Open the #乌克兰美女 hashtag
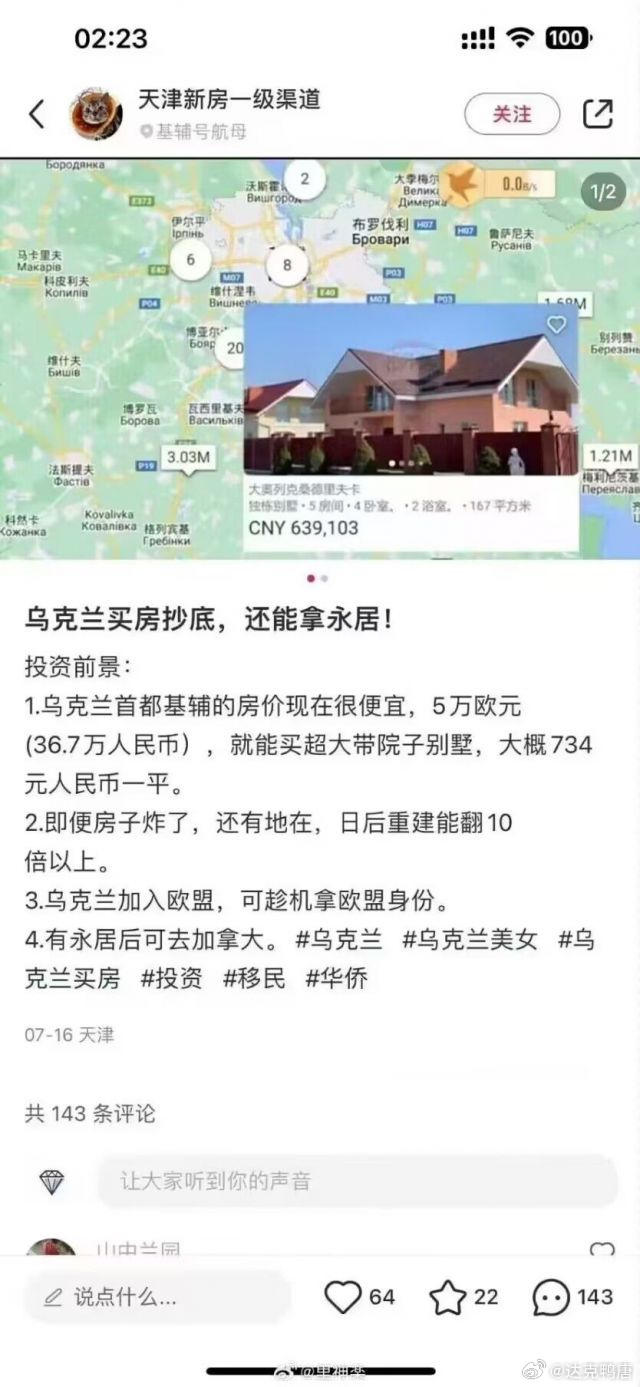Screen dimensions: 640x1387 coord(469,941)
